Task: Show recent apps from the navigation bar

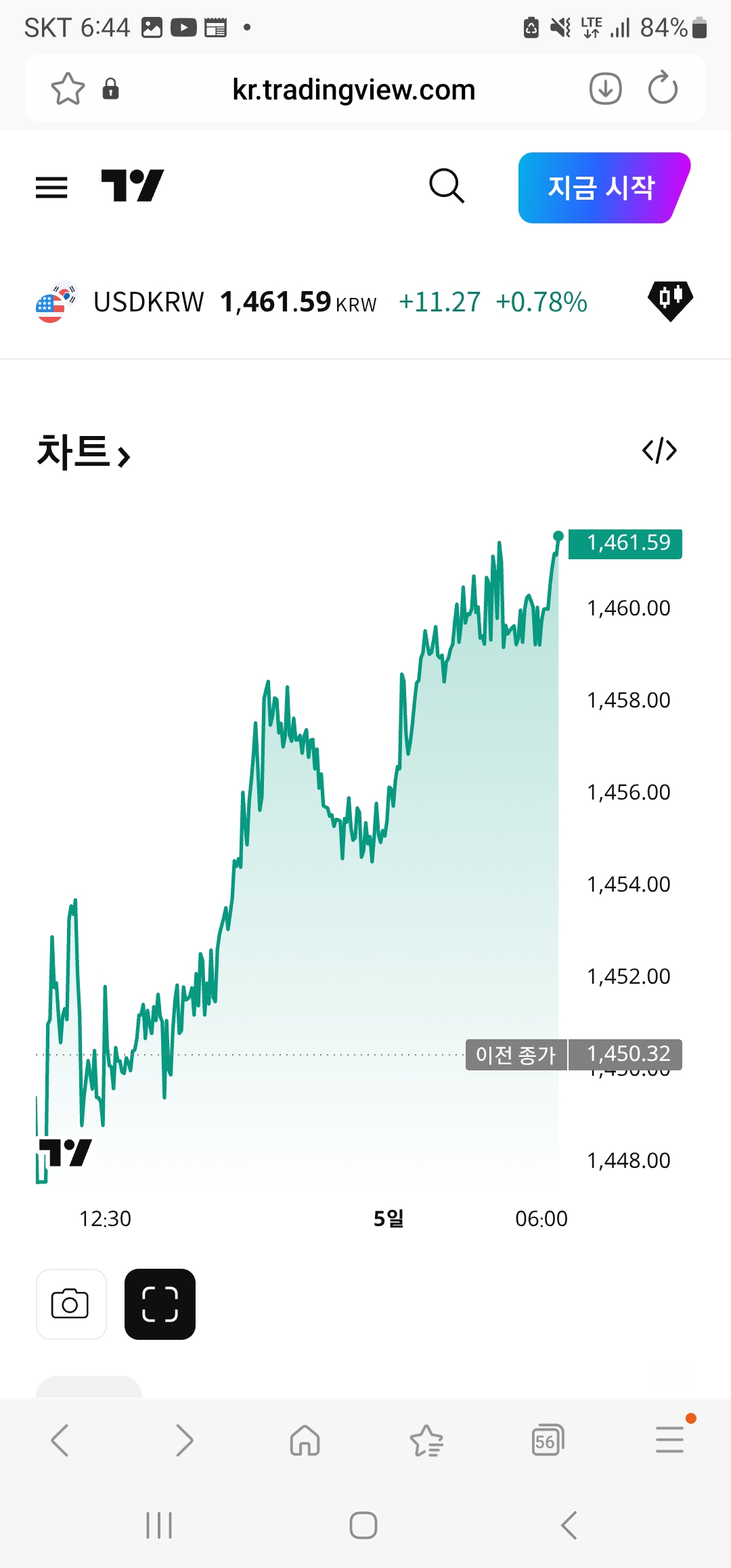Action: 159,1525
